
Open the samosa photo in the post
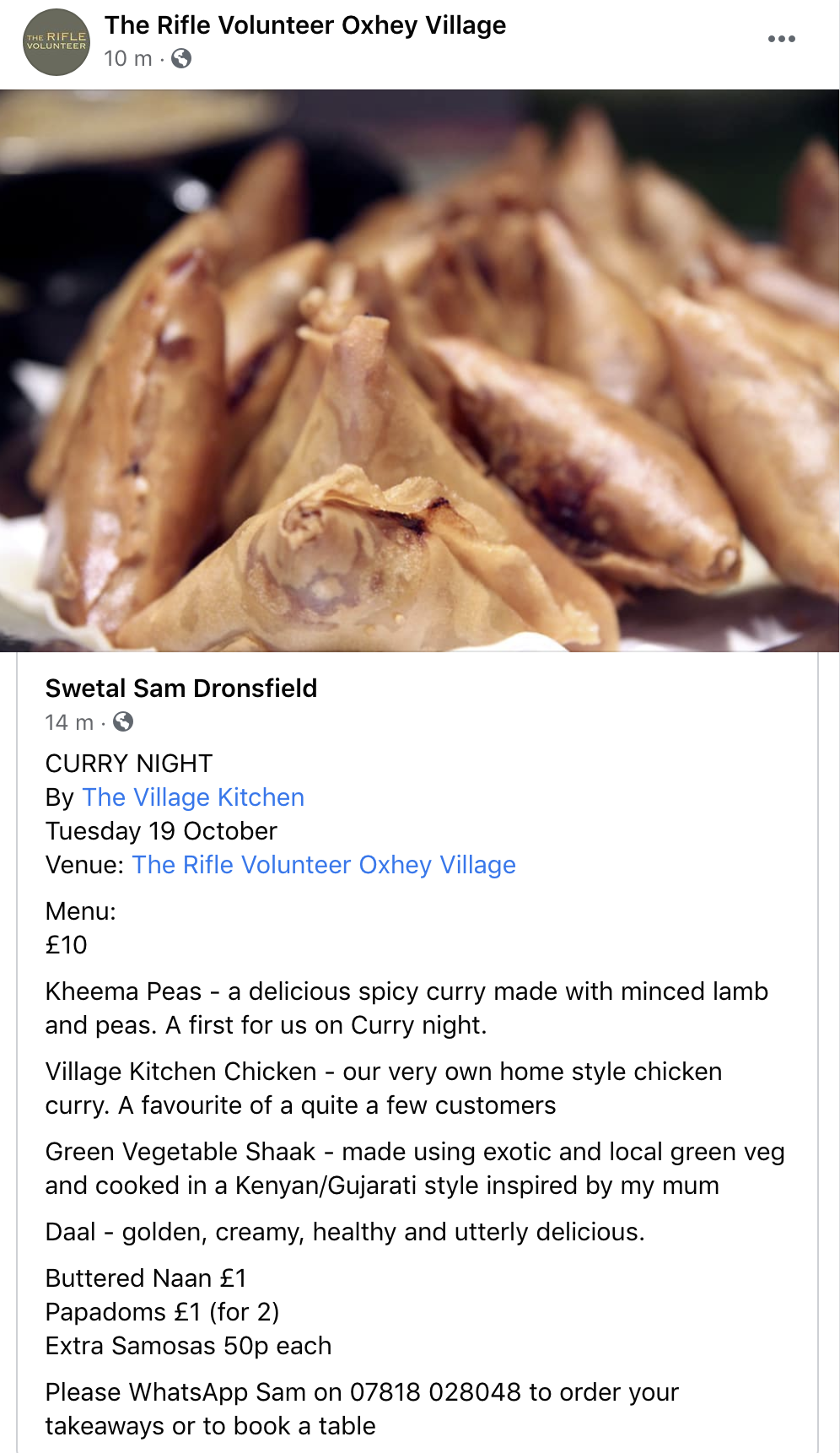coord(419,371)
